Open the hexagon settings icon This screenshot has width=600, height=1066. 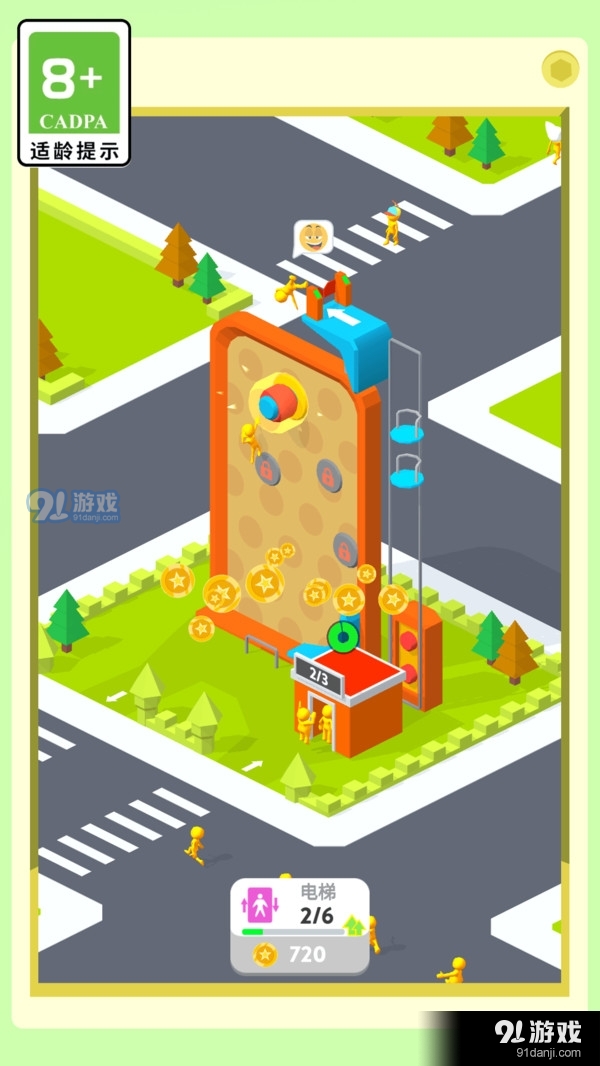[x=560, y=68]
